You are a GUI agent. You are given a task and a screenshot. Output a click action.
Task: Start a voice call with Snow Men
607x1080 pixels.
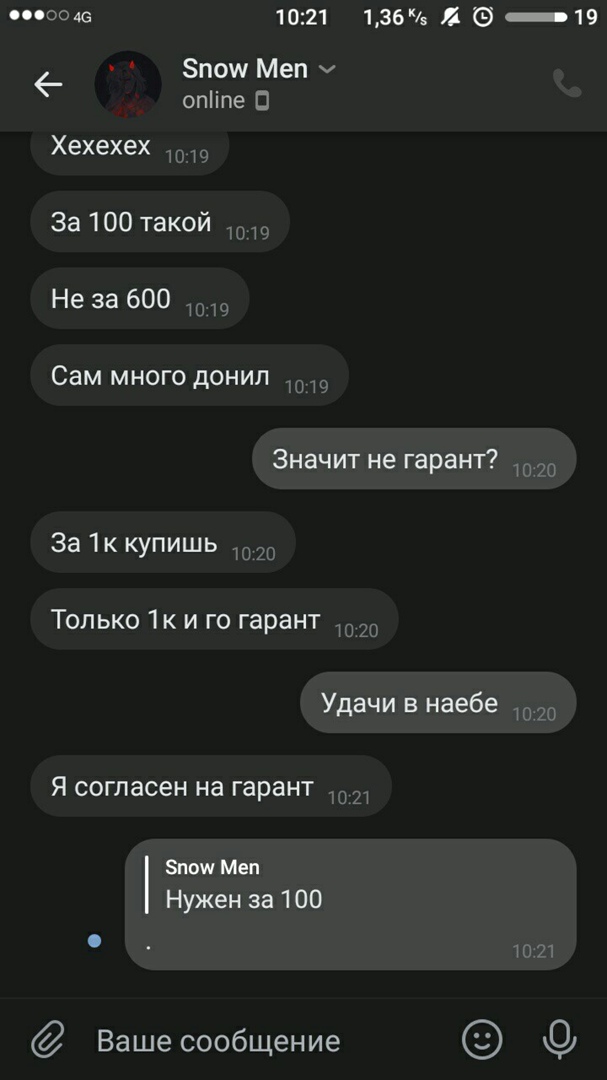click(567, 84)
